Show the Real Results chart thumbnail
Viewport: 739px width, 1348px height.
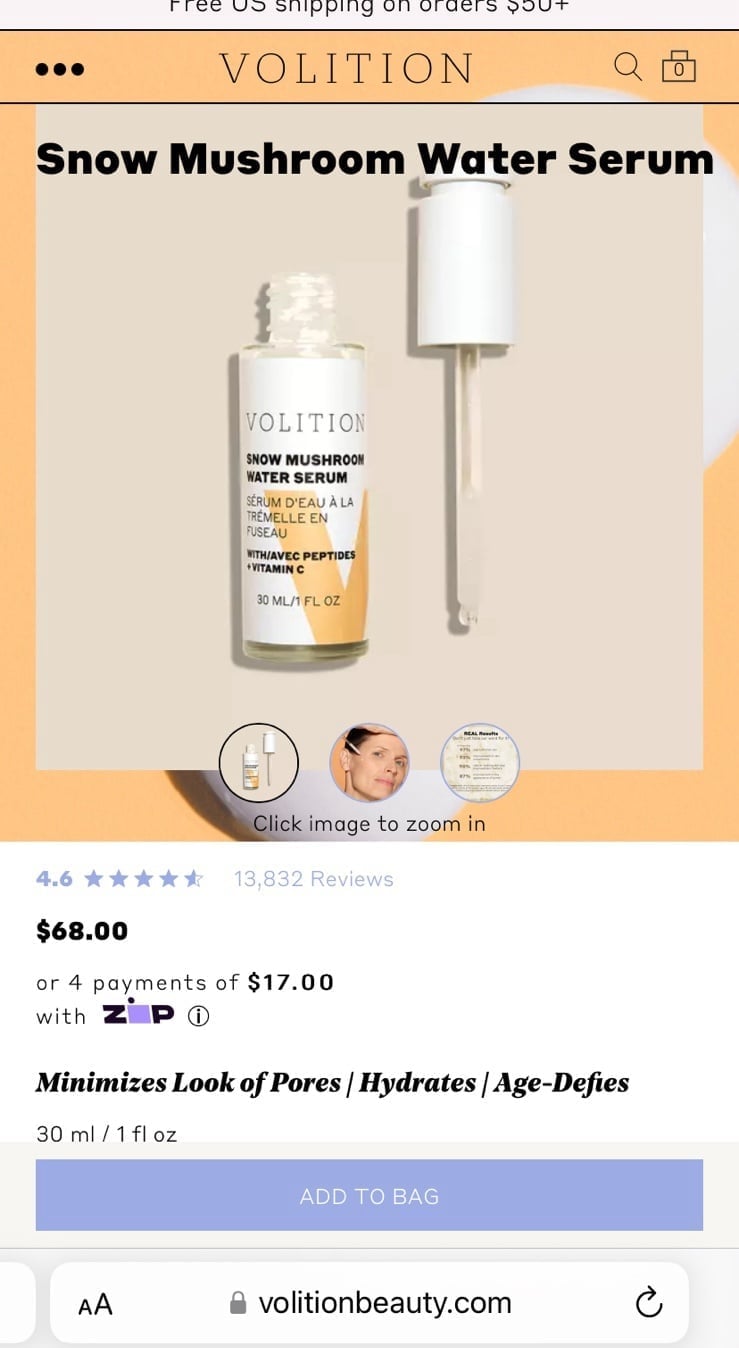(480, 763)
